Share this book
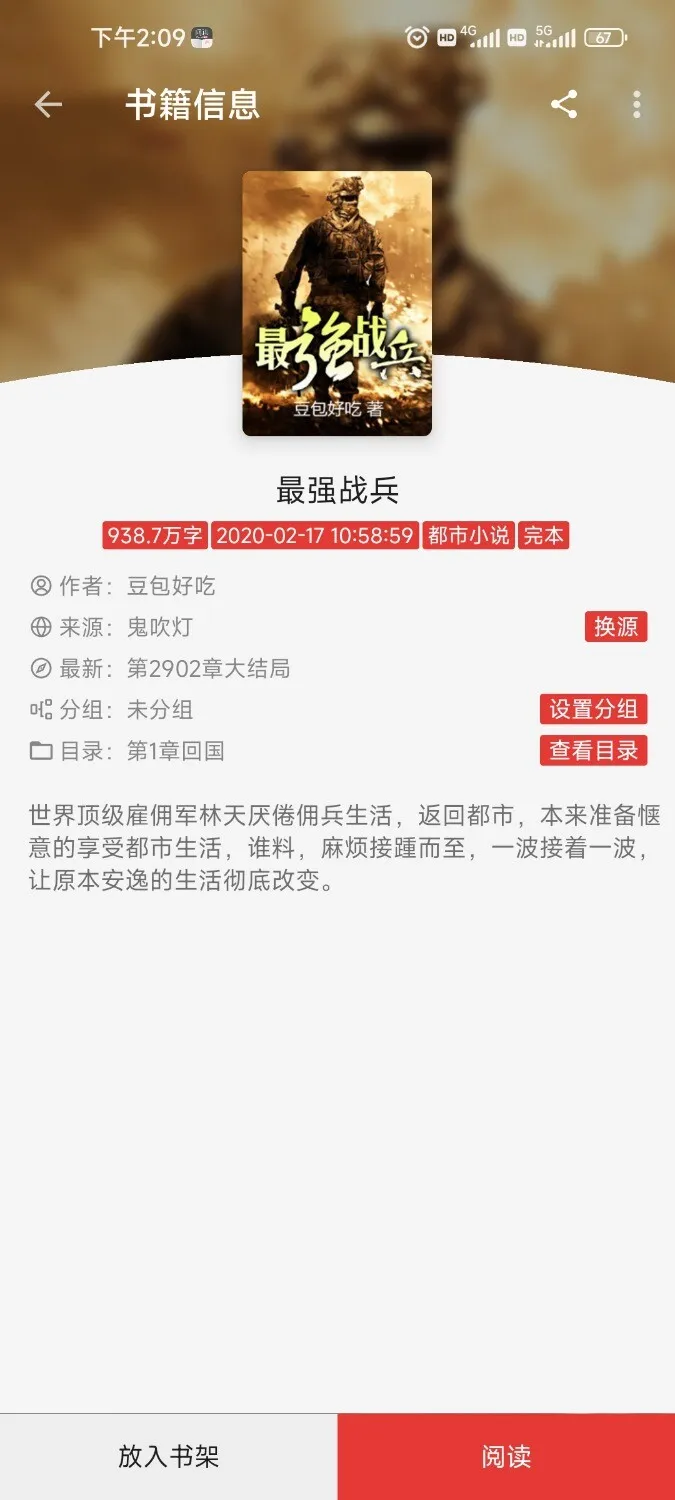 (564, 105)
